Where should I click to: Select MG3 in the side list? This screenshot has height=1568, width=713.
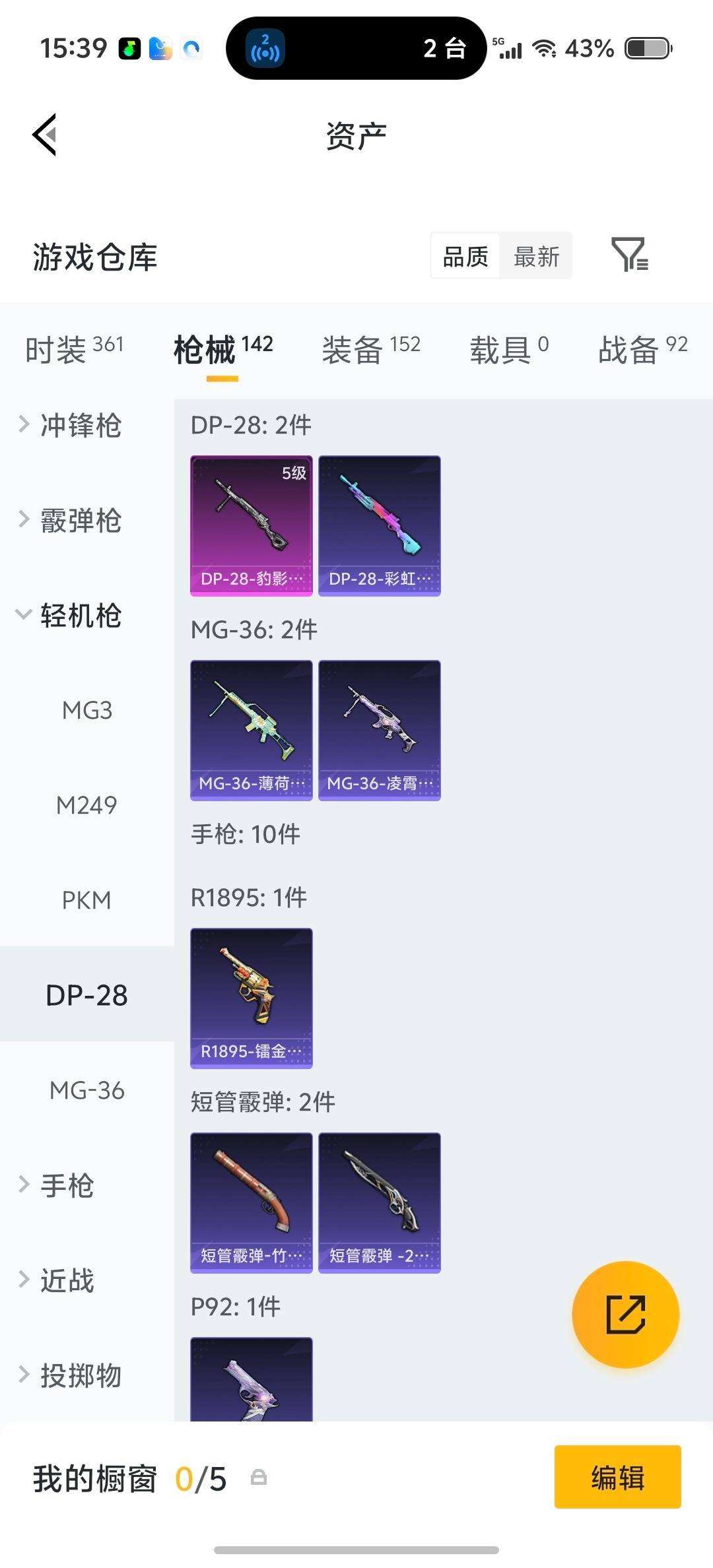point(86,710)
